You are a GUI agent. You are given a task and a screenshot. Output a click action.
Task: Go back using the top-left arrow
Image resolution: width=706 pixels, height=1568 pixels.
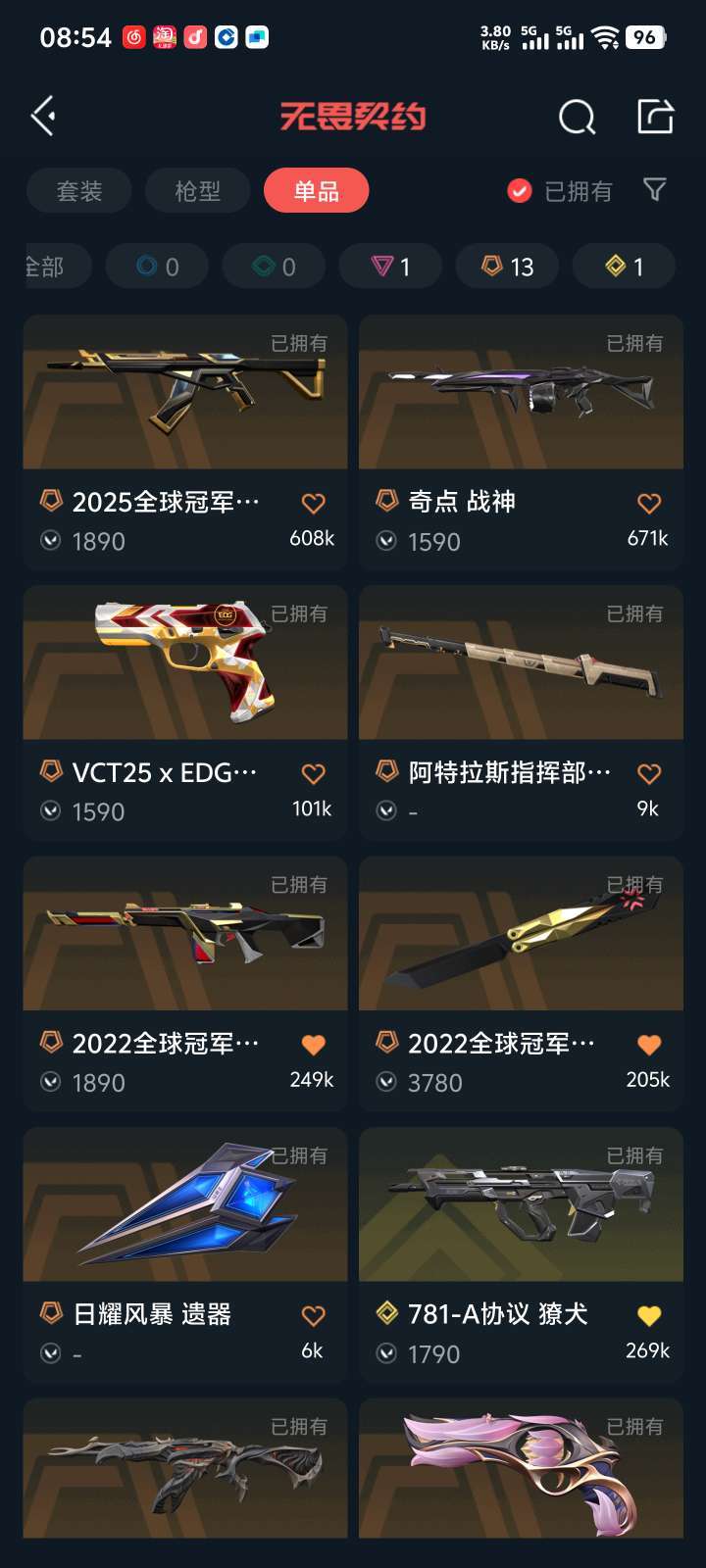point(43,117)
